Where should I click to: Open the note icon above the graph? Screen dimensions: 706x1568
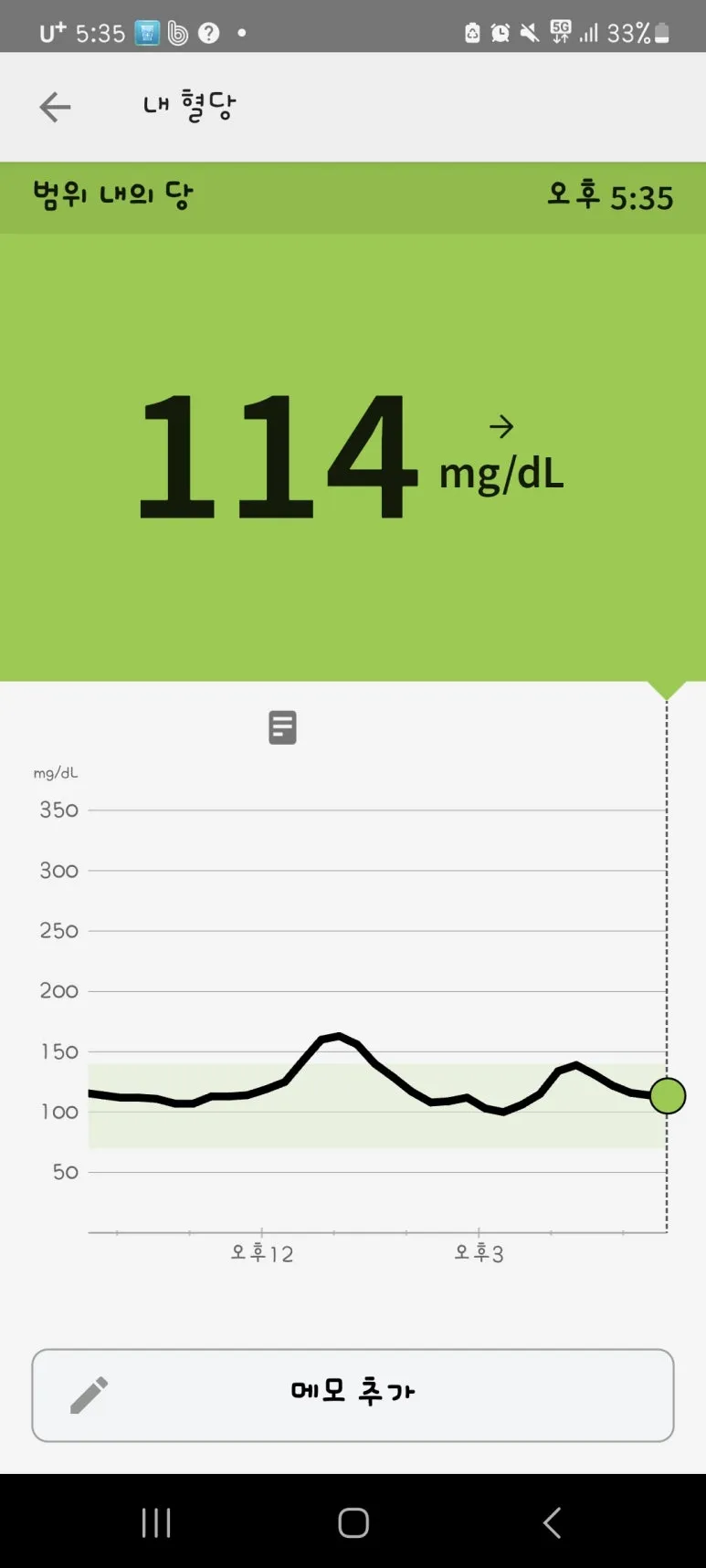coord(282,727)
